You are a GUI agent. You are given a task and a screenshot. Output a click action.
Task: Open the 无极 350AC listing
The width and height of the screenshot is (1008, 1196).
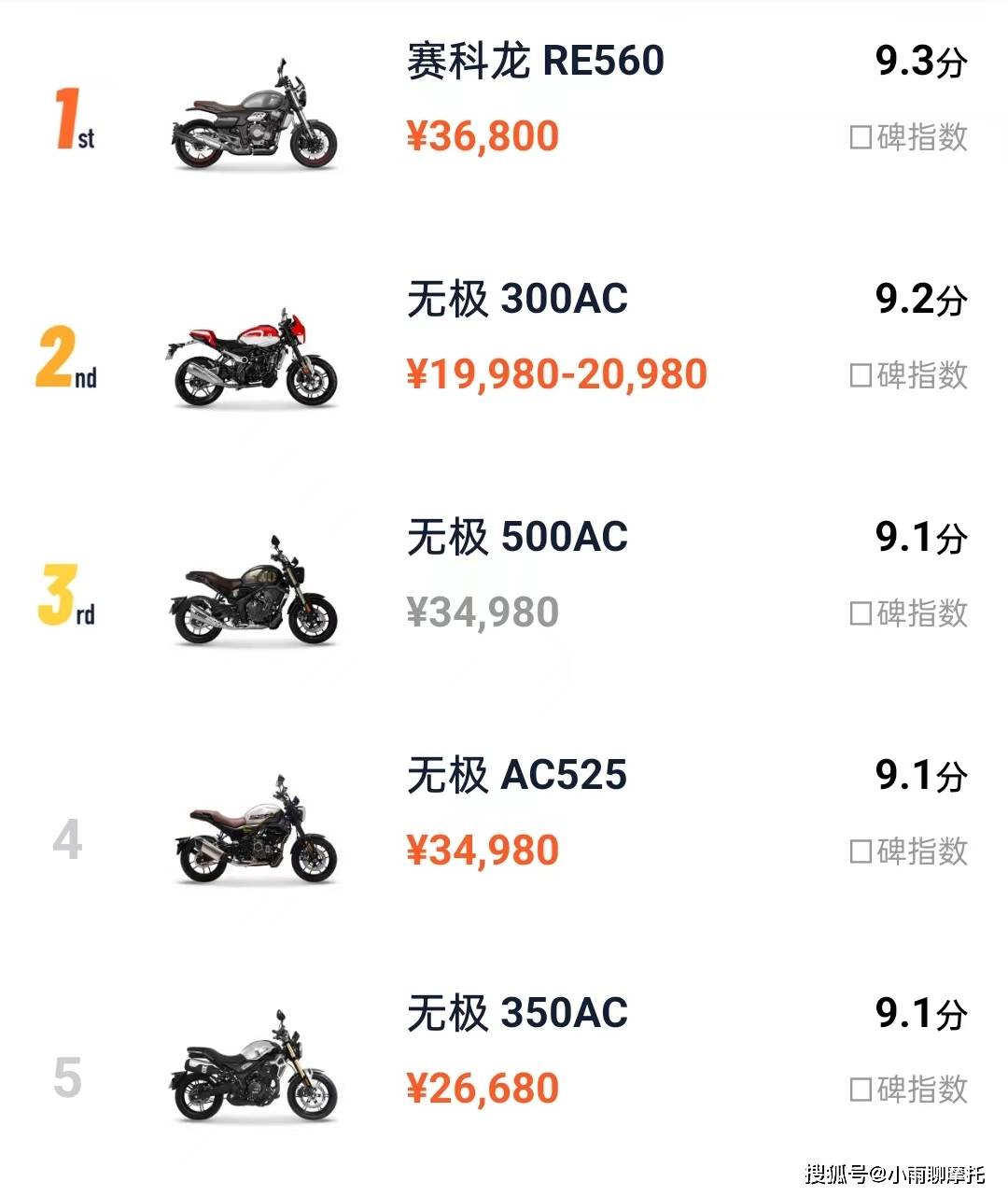coord(517,1014)
